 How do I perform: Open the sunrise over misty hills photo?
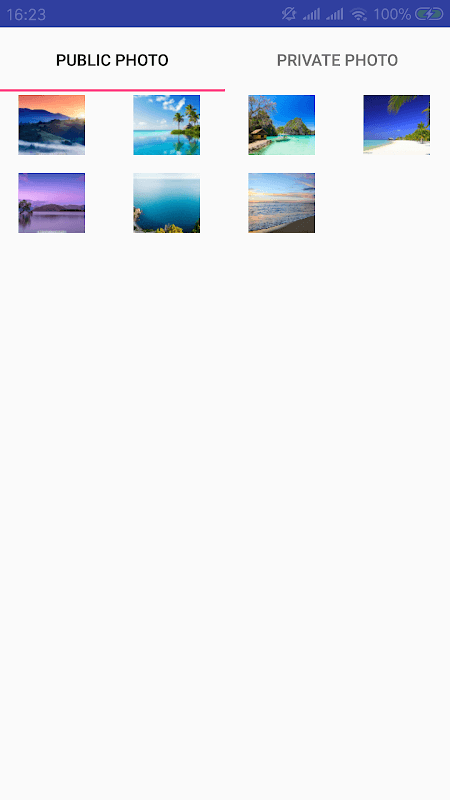(x=52, y=125)
